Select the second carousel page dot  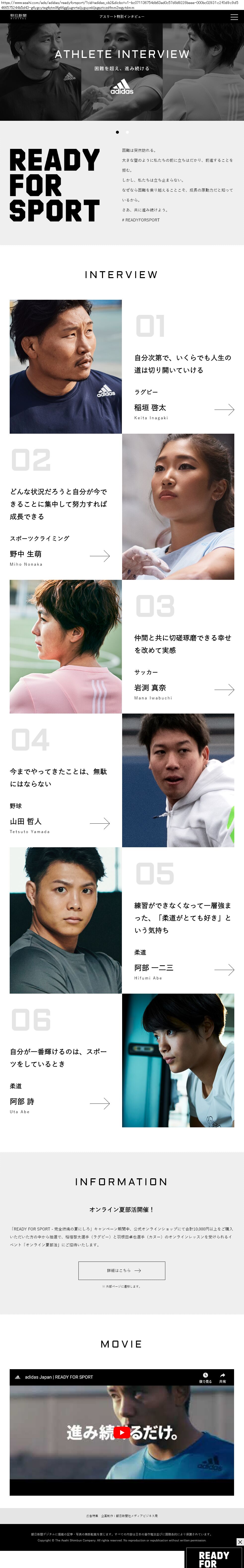(127, 131)
